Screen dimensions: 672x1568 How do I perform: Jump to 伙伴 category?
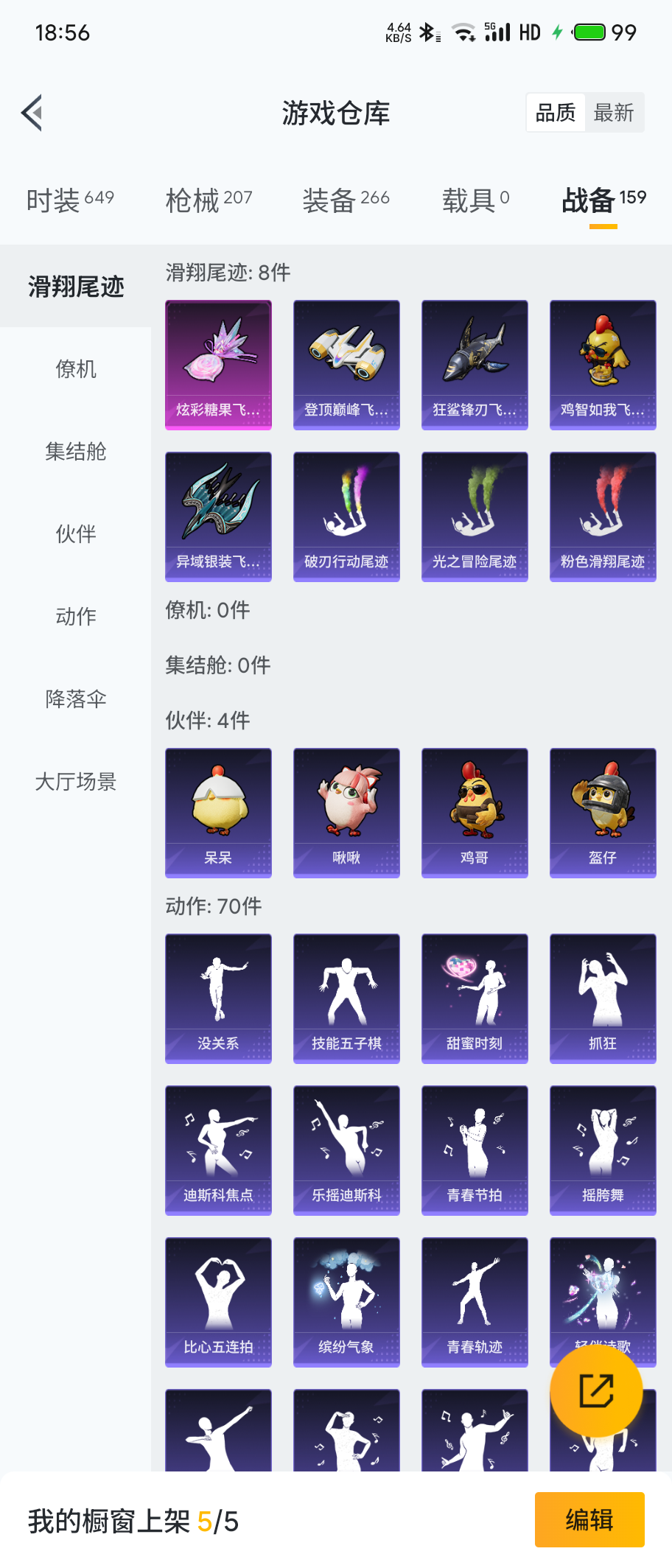75,534
